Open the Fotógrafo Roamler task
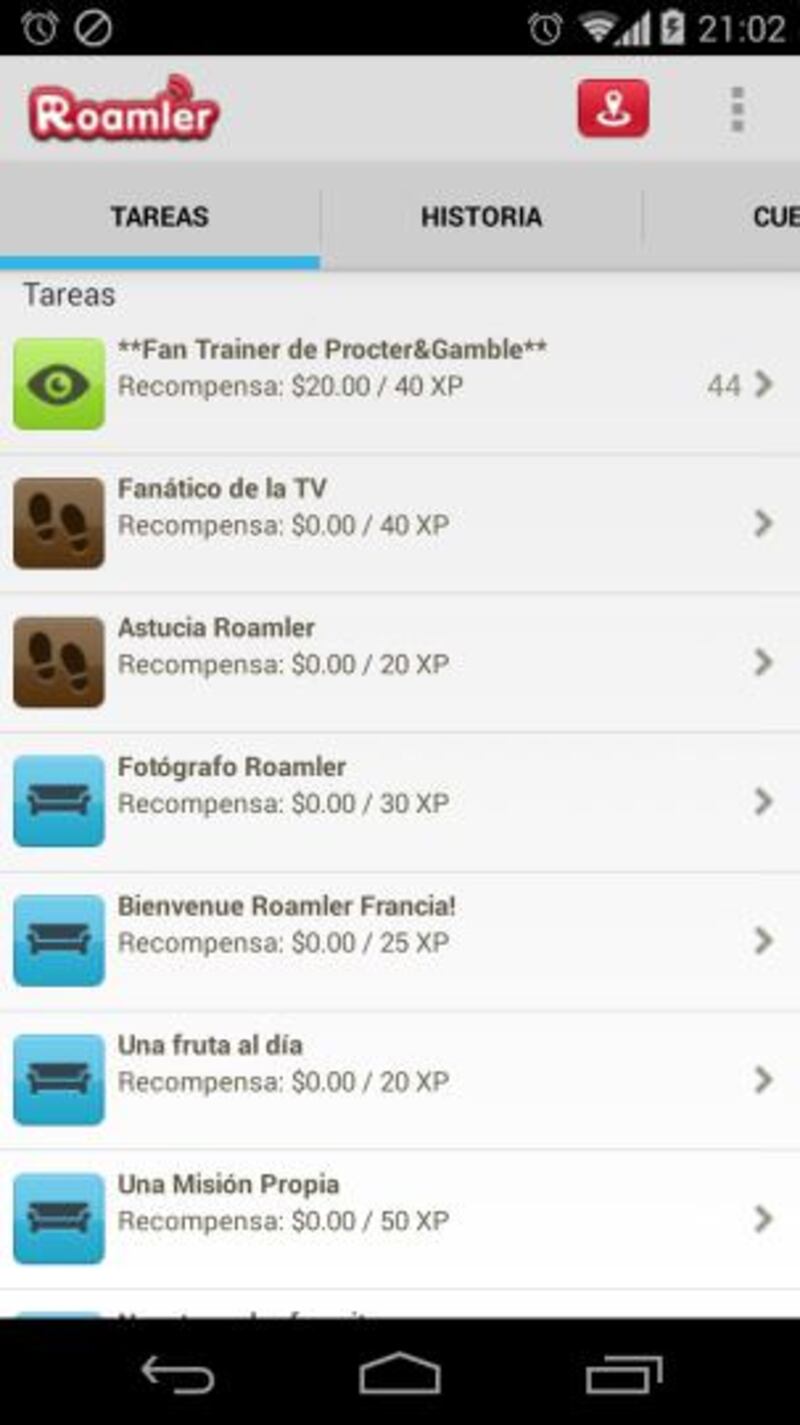This screenshot has width=800, height=1425. pos(400,802)
